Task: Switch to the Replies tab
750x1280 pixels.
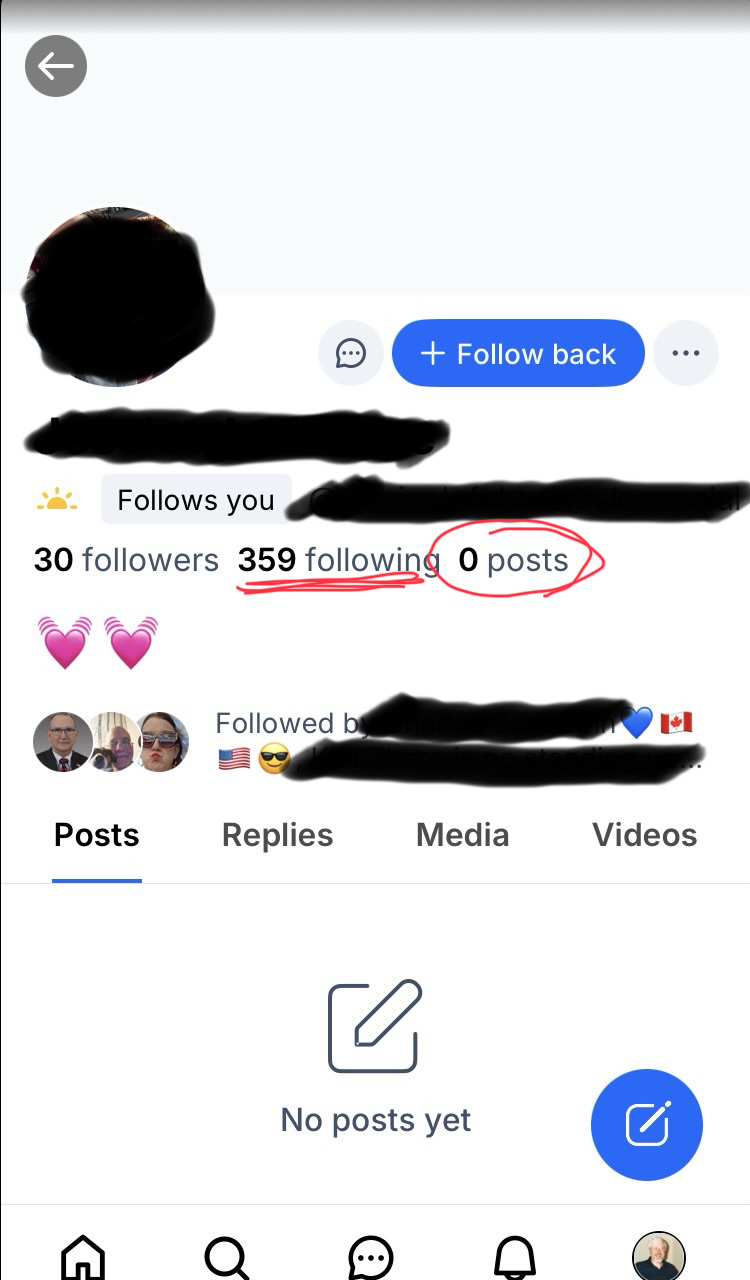Action: click(x=277, y=835)
